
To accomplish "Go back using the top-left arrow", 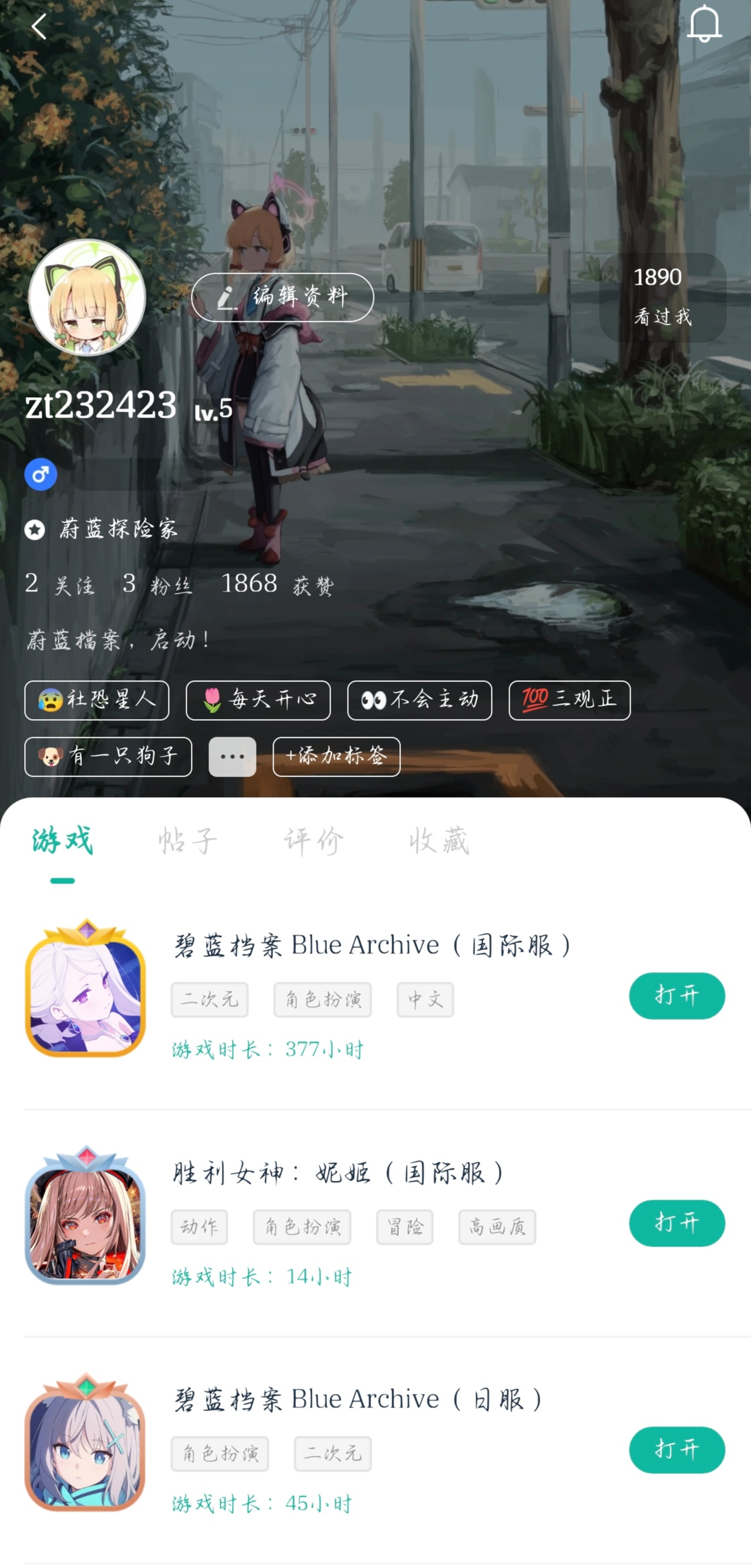I will click(x=39, y=27).
